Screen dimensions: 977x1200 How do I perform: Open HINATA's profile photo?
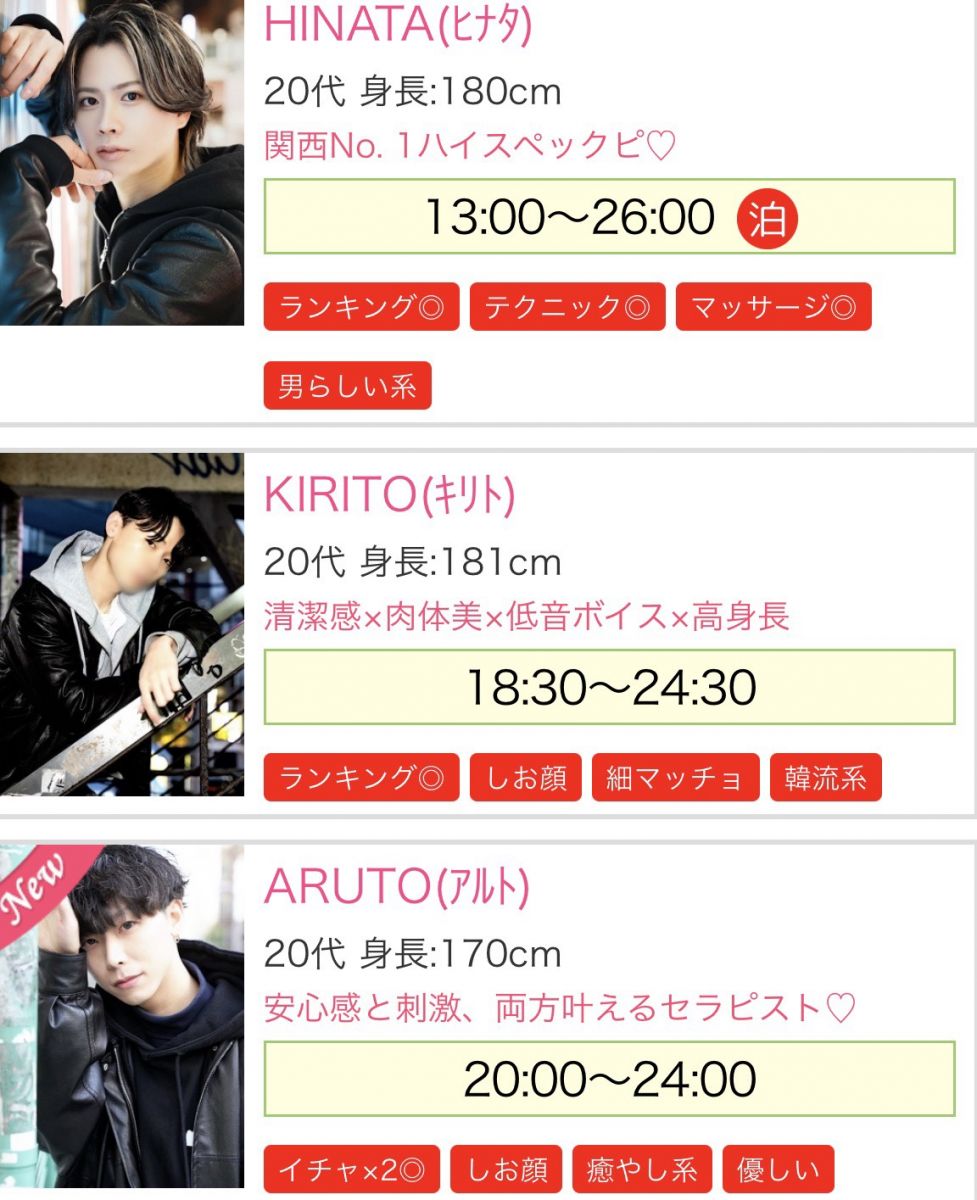pyautogui.click(x=121, y=163)
